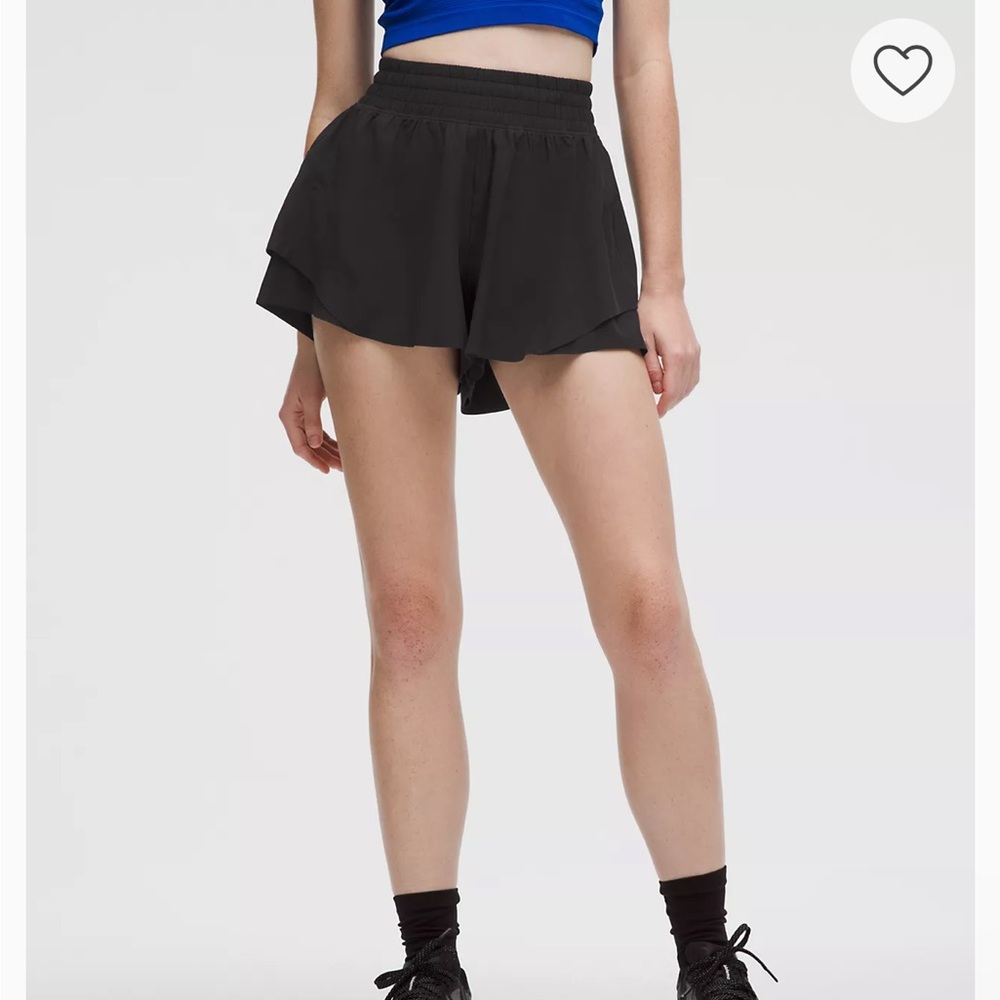The width and height of the screenshot is (1000, 1000).
Task: Add the black shorts to wishlist
Action: [902, 70]
